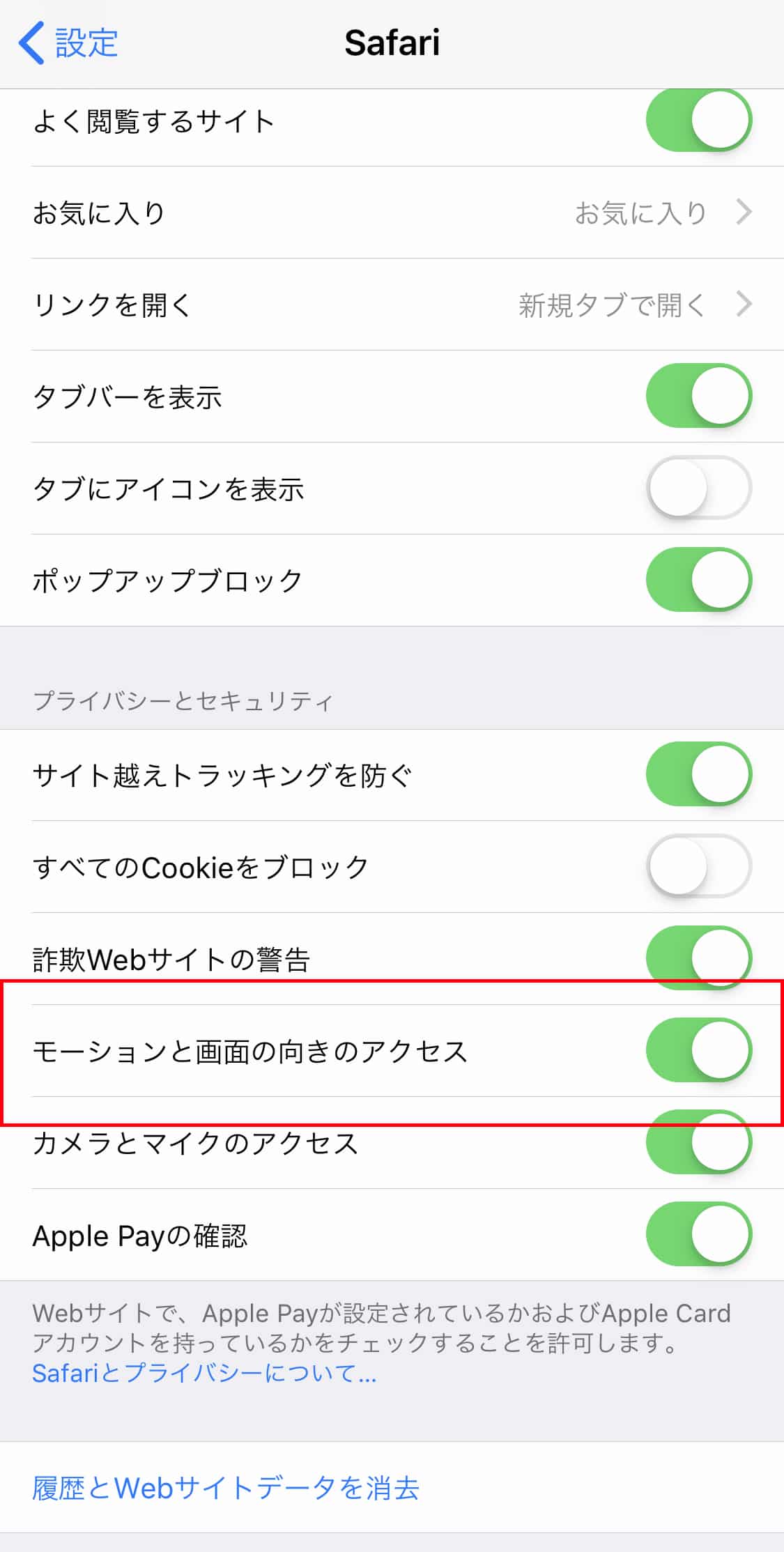Screen dimensions: 784x1552
Task: Turn off ポップアップブロック switch
Action: pos(698,580)
